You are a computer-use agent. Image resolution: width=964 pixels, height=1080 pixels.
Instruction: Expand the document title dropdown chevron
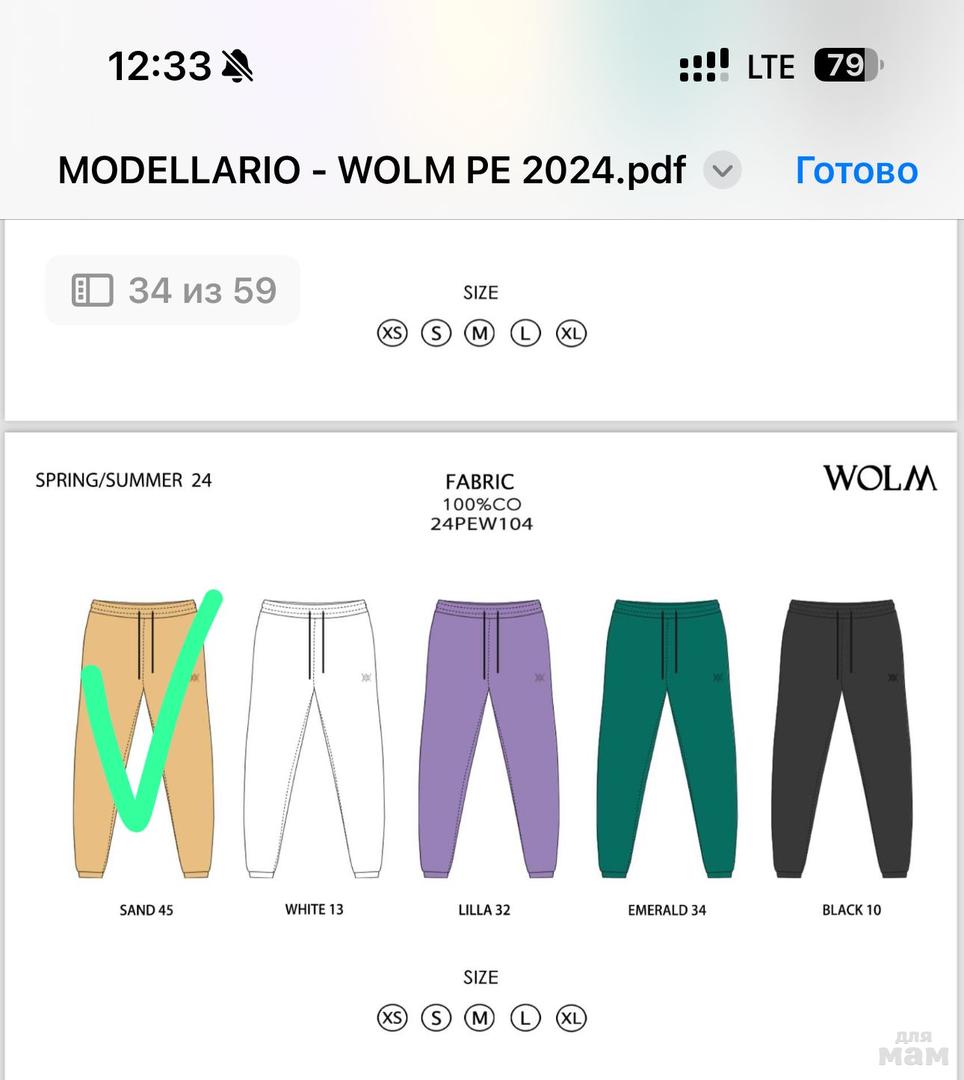(x=722, y=171)
